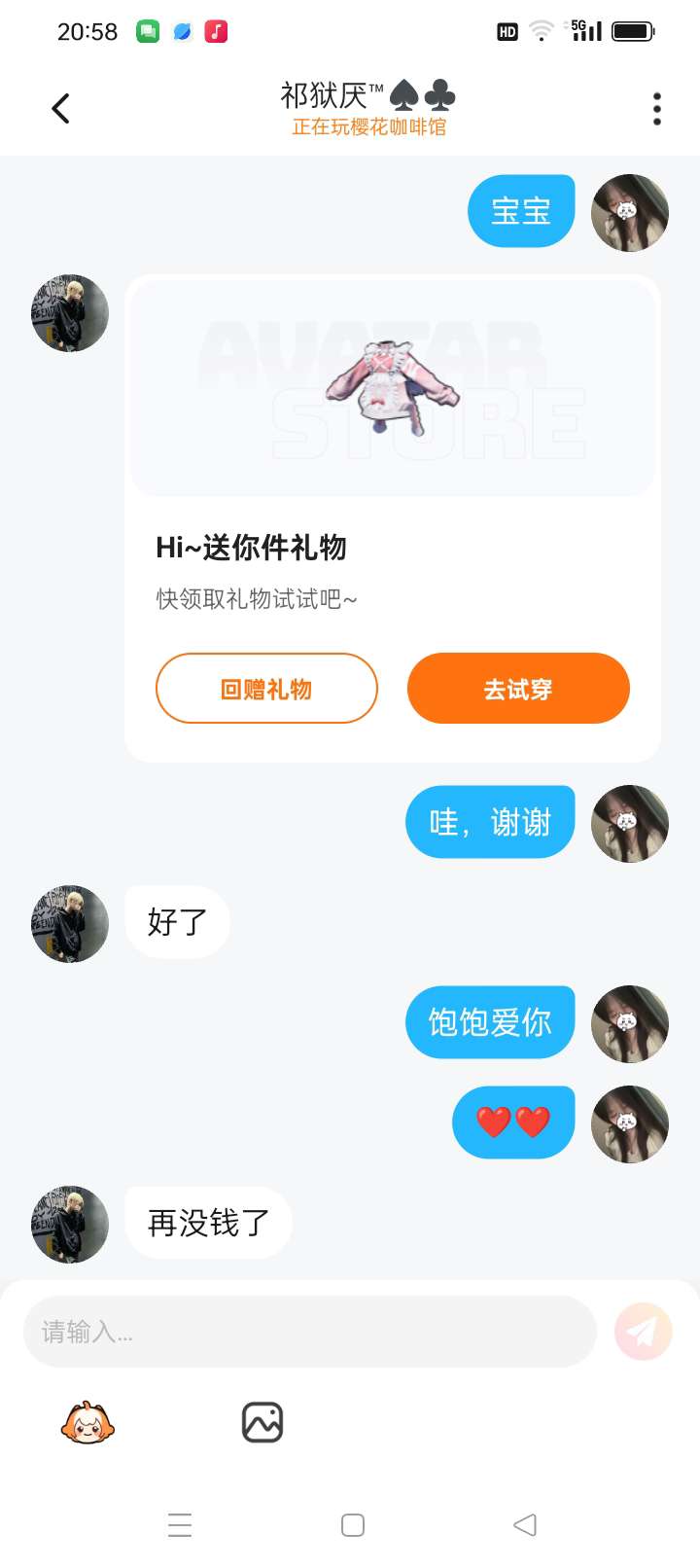Open the recent apps overview

tap(180, 1524)
